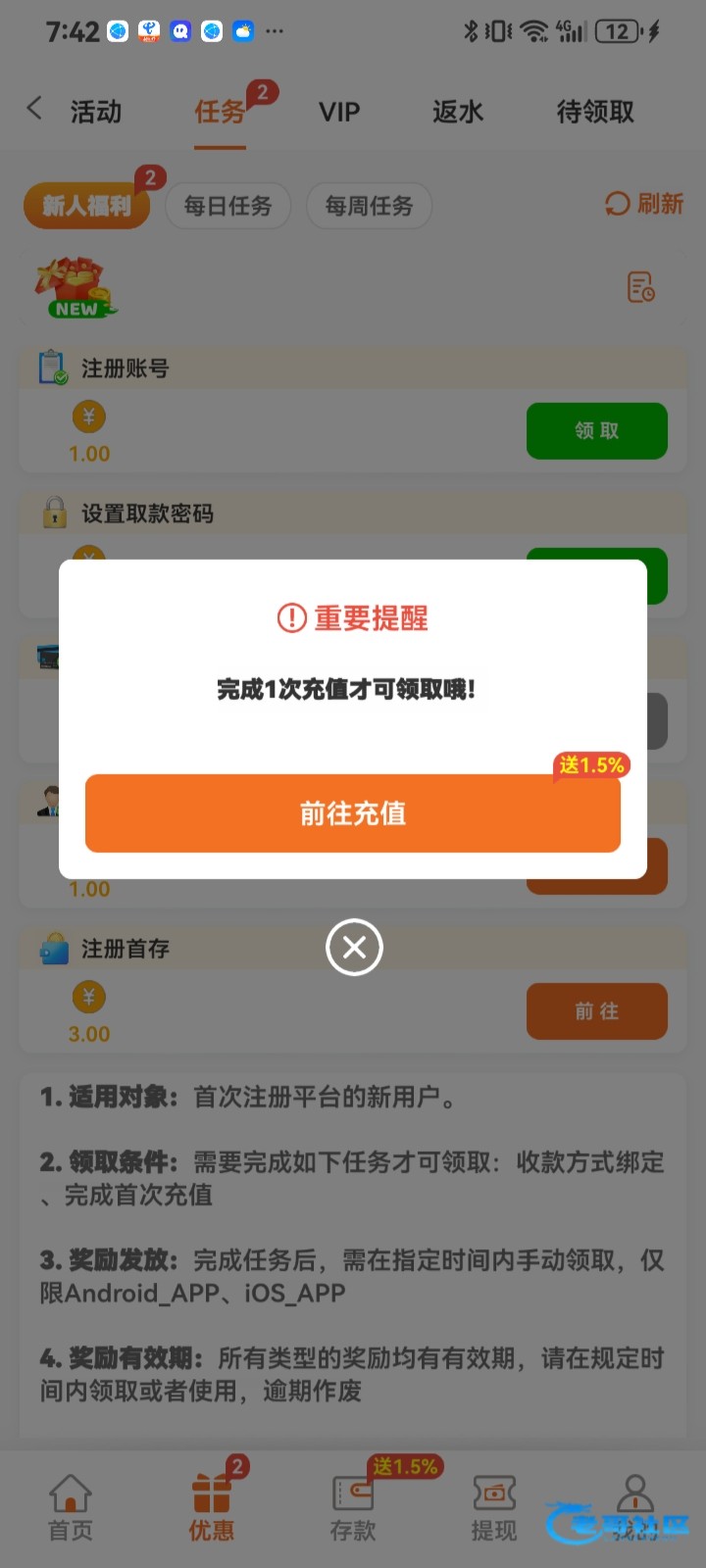The width and height of the screenshot is (706, 1568).
Task: Go back with the top-left arrow
Action: click(x=35, y=109)
